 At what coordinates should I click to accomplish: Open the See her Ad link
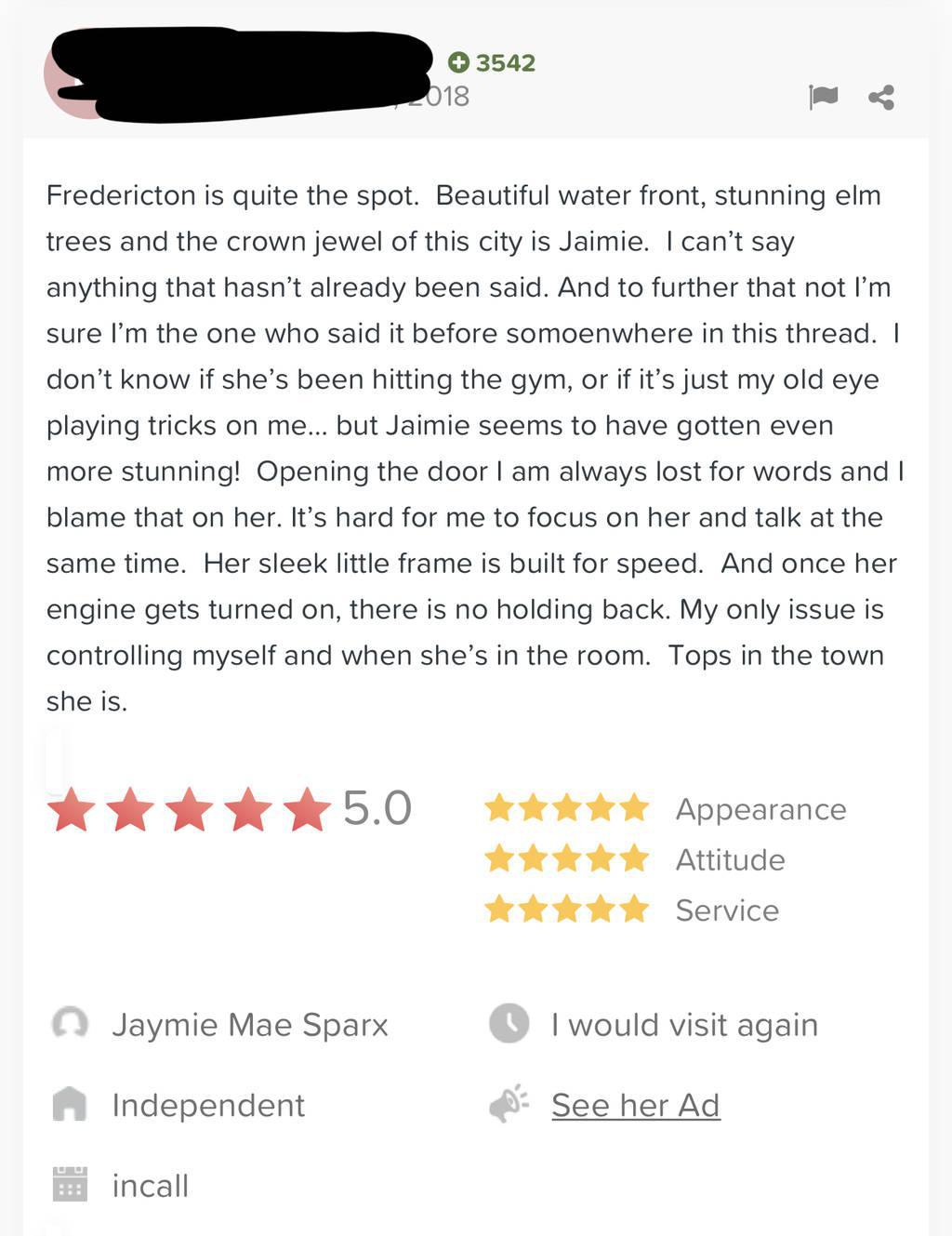click(635, 1105)
